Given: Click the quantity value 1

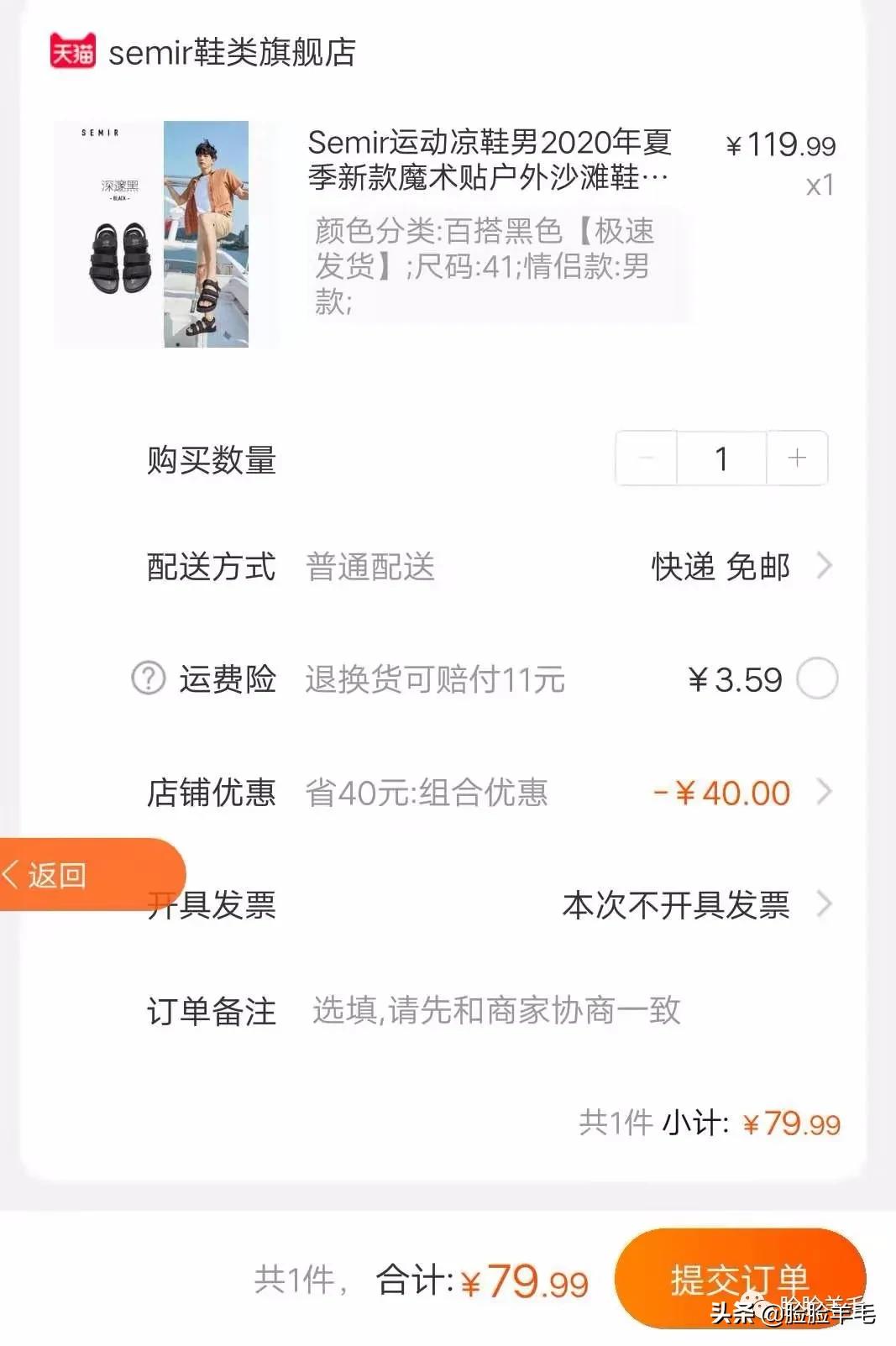Looking at the screenshot, I should point(720,458).
